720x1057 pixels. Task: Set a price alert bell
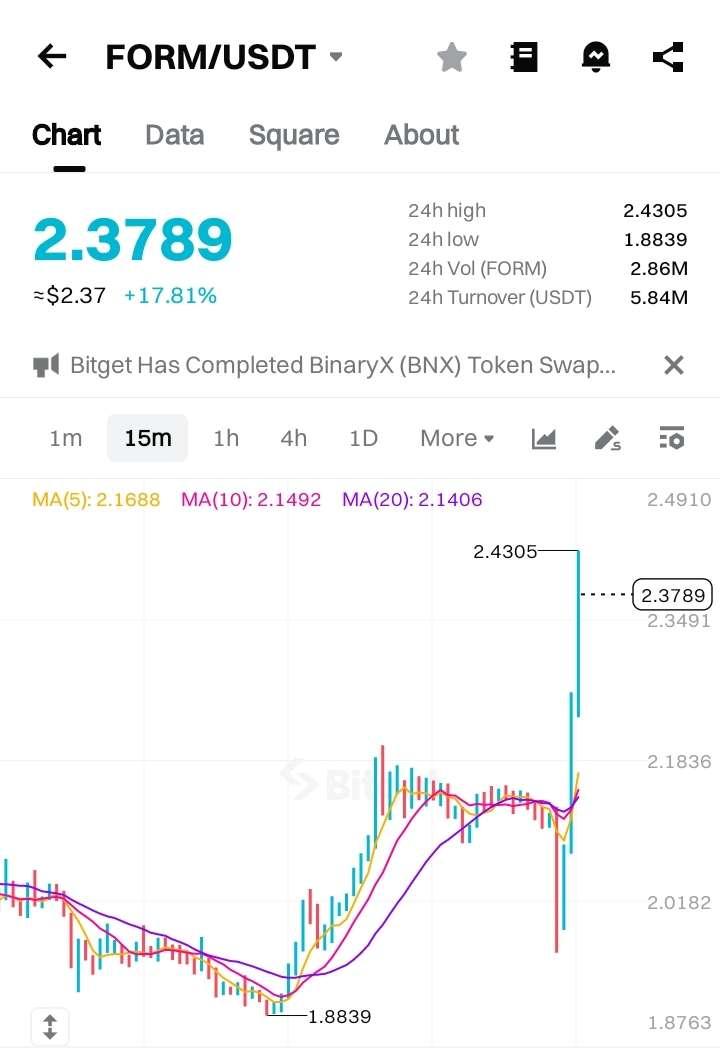[596, 57]
